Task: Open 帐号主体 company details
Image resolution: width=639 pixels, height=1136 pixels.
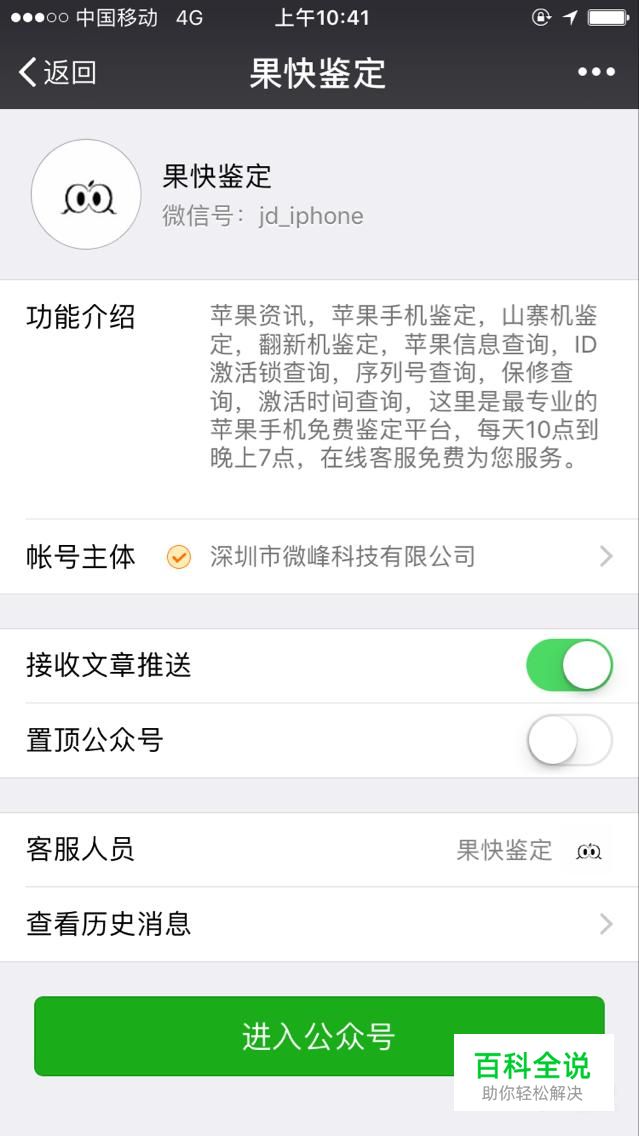Action: pos(320,557)
